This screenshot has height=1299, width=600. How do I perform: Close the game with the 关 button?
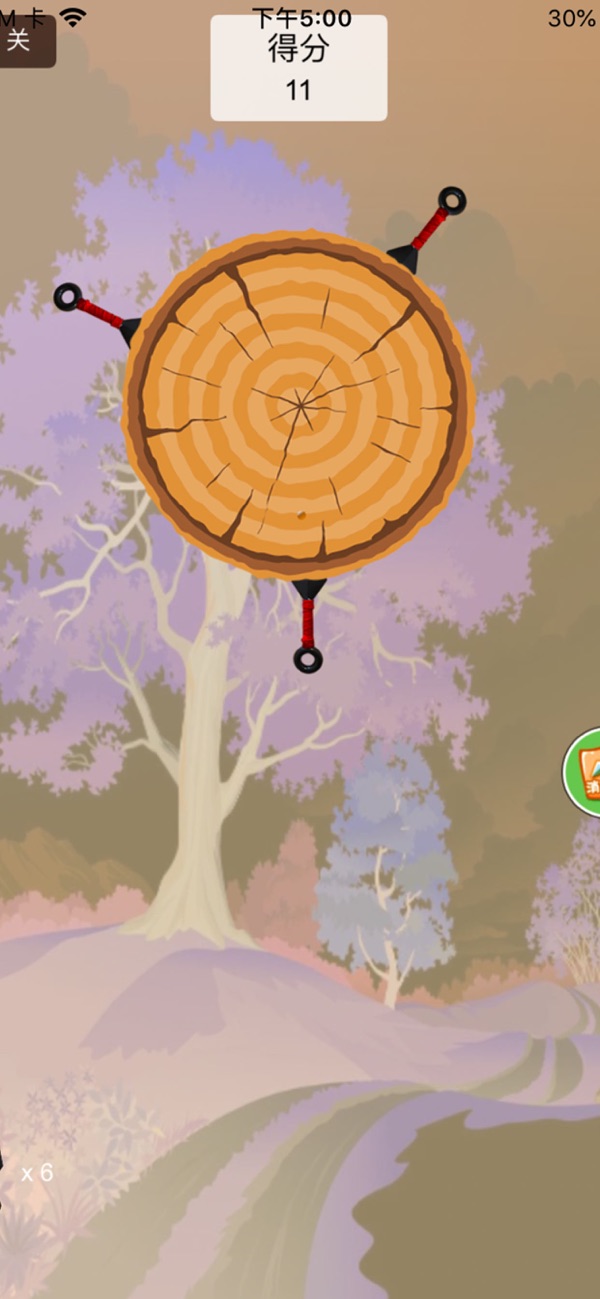(24, 41)
